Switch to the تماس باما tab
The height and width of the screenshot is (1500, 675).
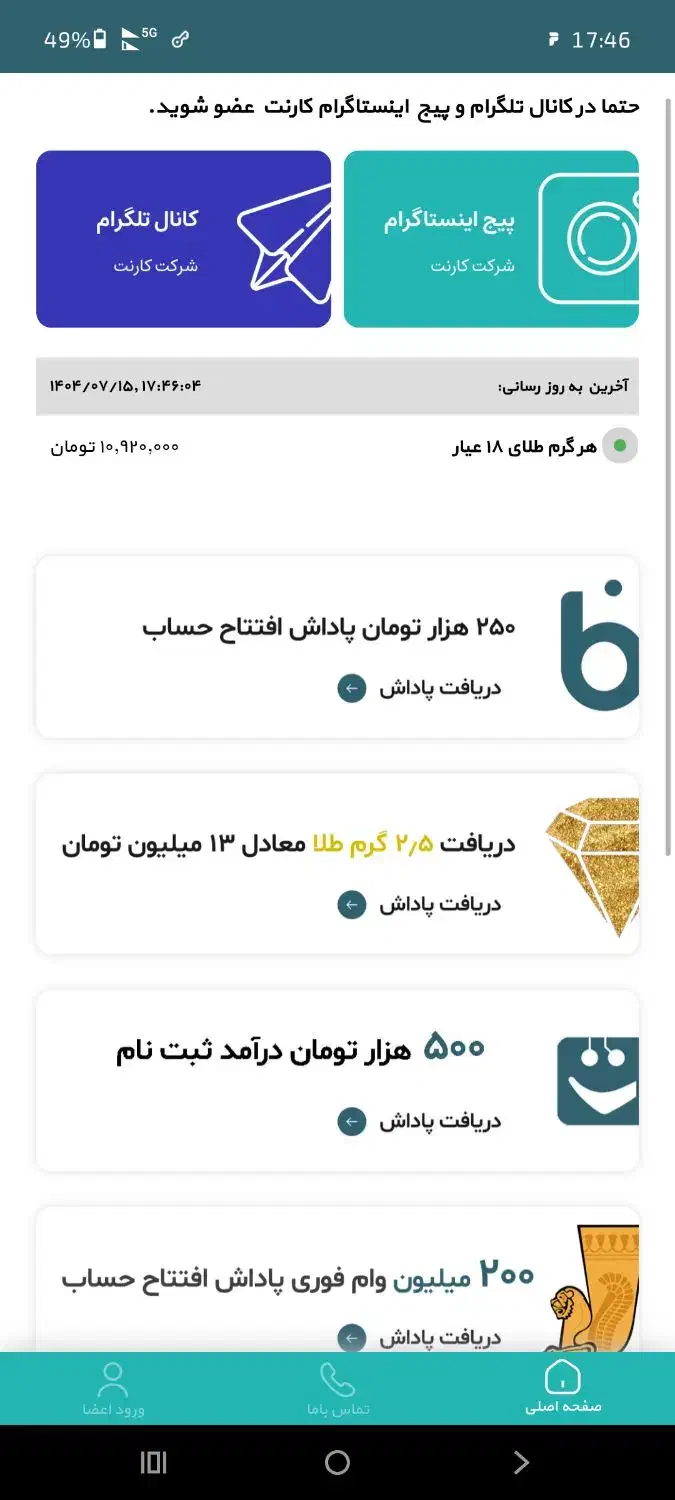338,1389
